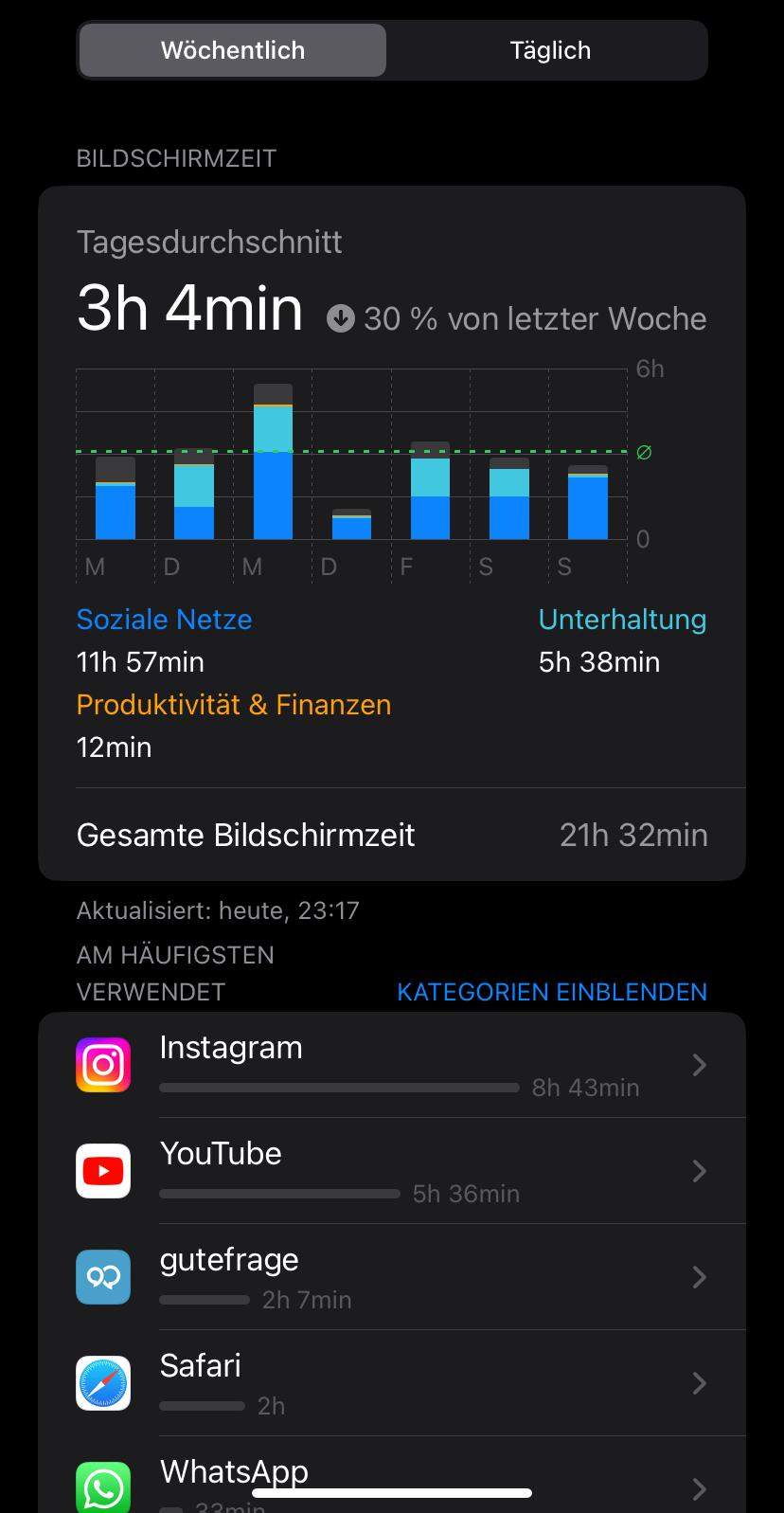Open the Soziale Netze category
784x1513 pixels.
(x=164, y=619)
